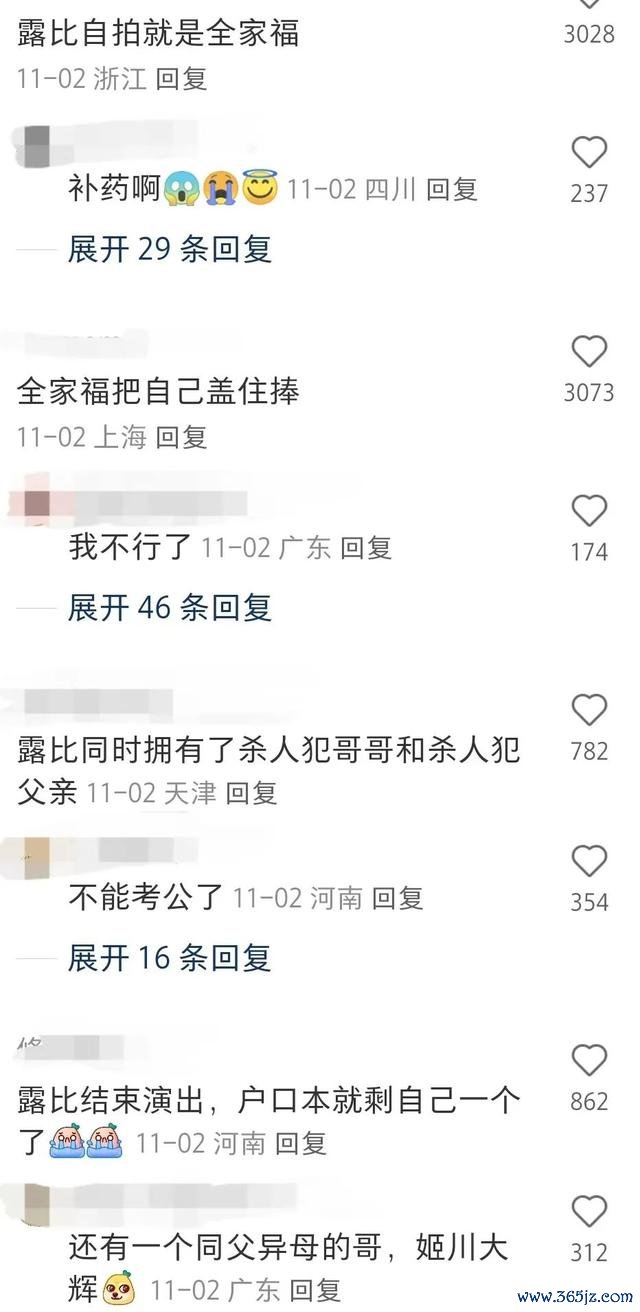
Task: Reply to the '我不行了' comment
Action: pos(366,548)
